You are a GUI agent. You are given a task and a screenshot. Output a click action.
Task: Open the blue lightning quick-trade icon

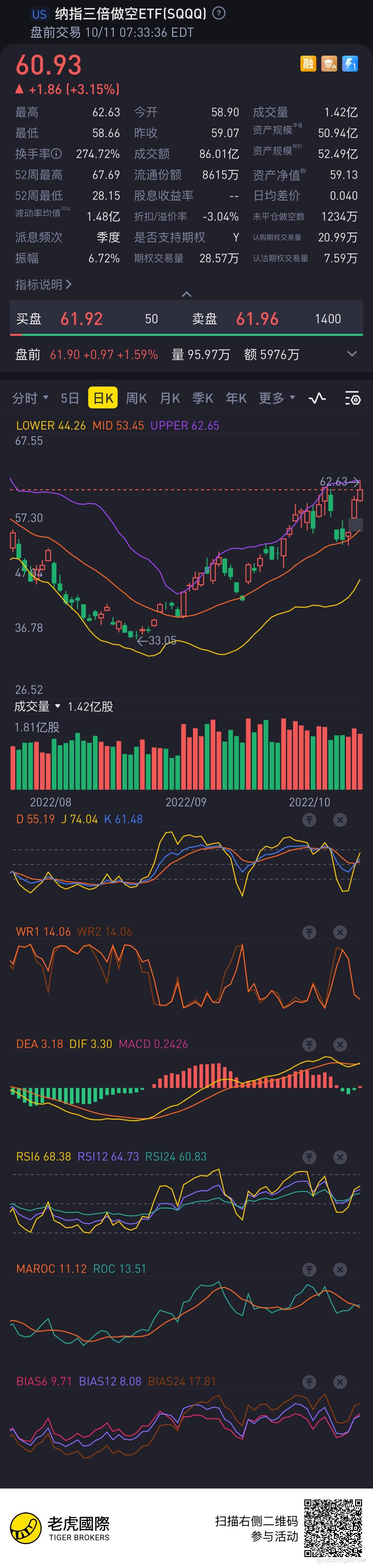click(350, 63)
